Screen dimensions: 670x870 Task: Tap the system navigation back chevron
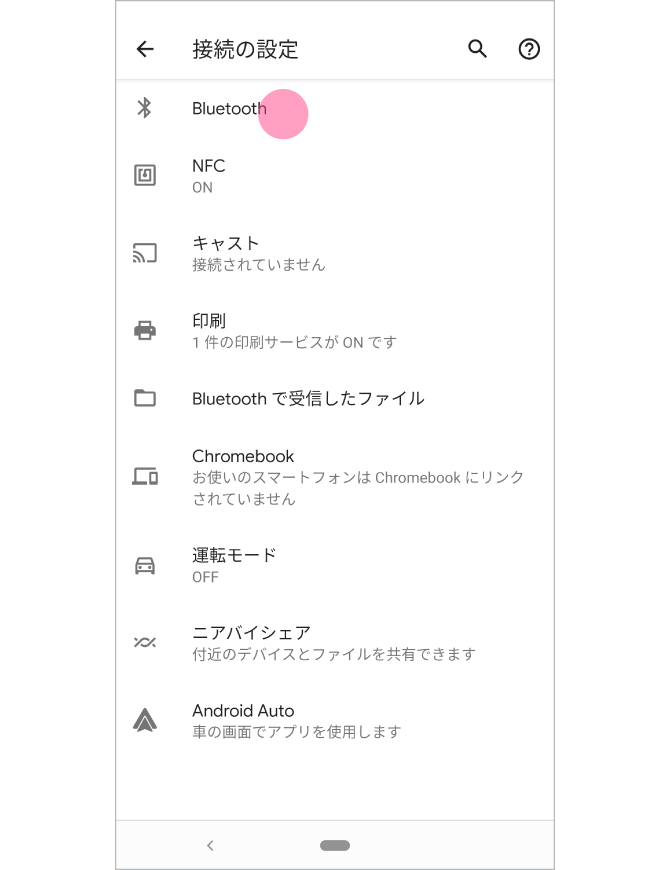[x=210, y=845]
